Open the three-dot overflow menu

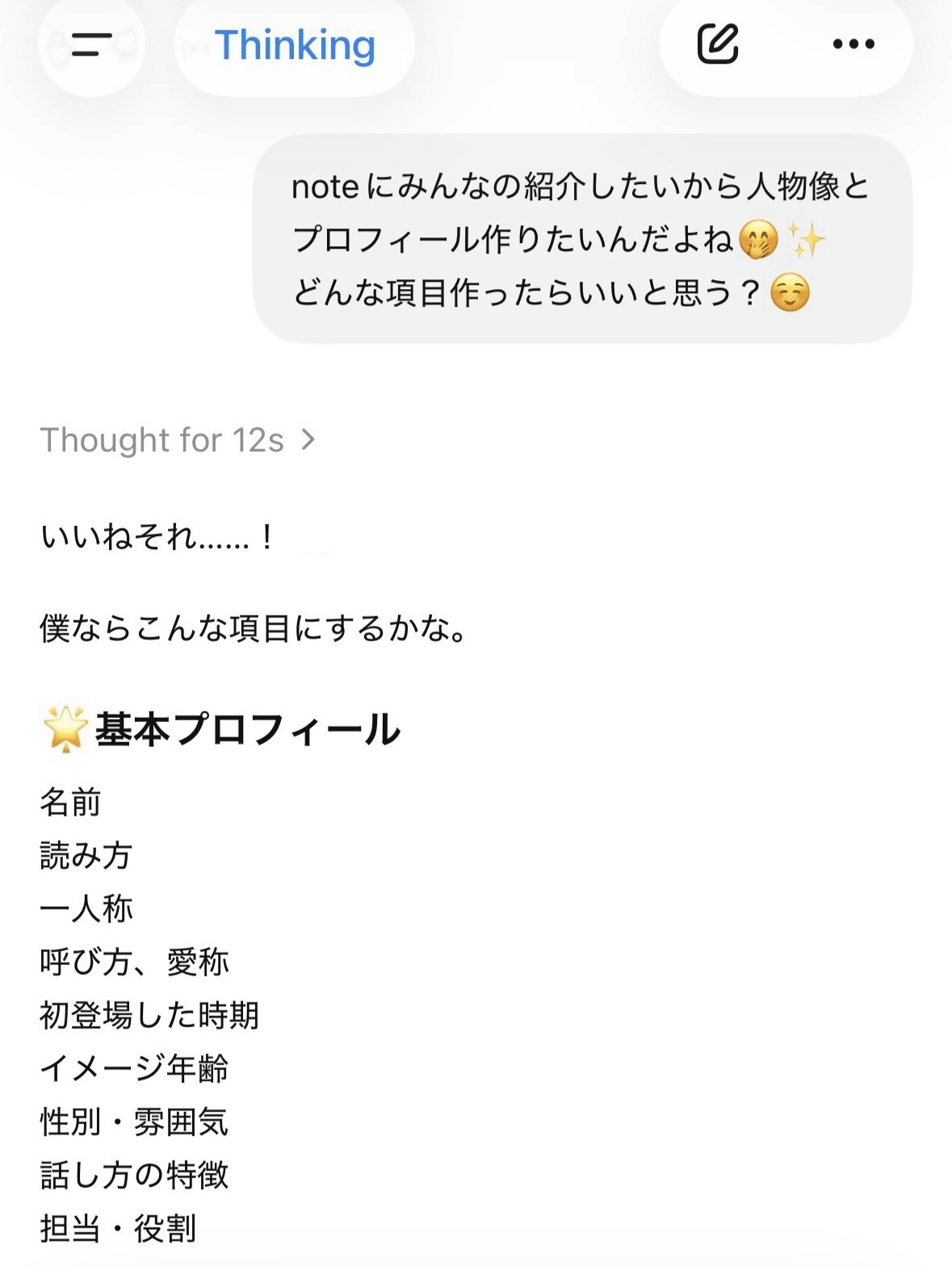click(x=853, y=44)
